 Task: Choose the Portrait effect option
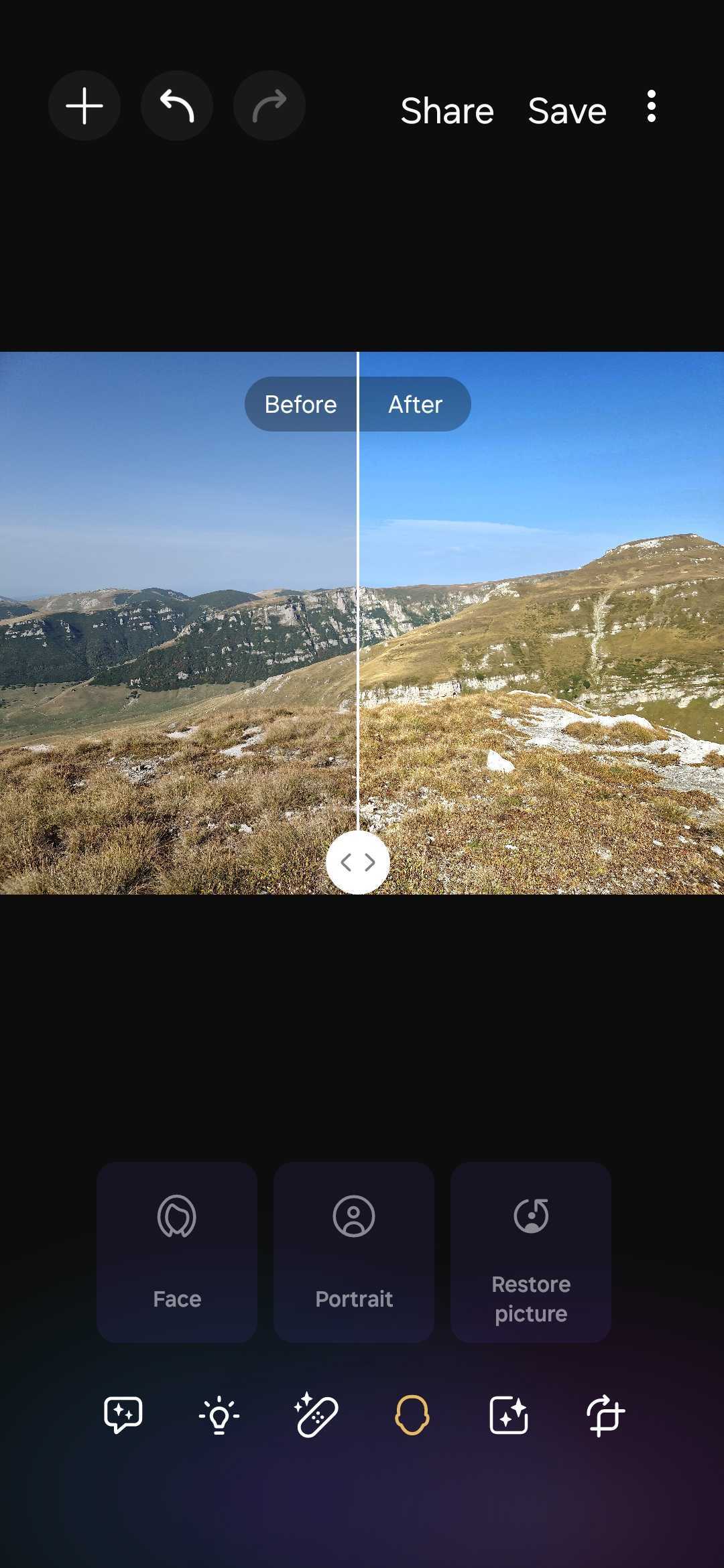pos(354,1252)
